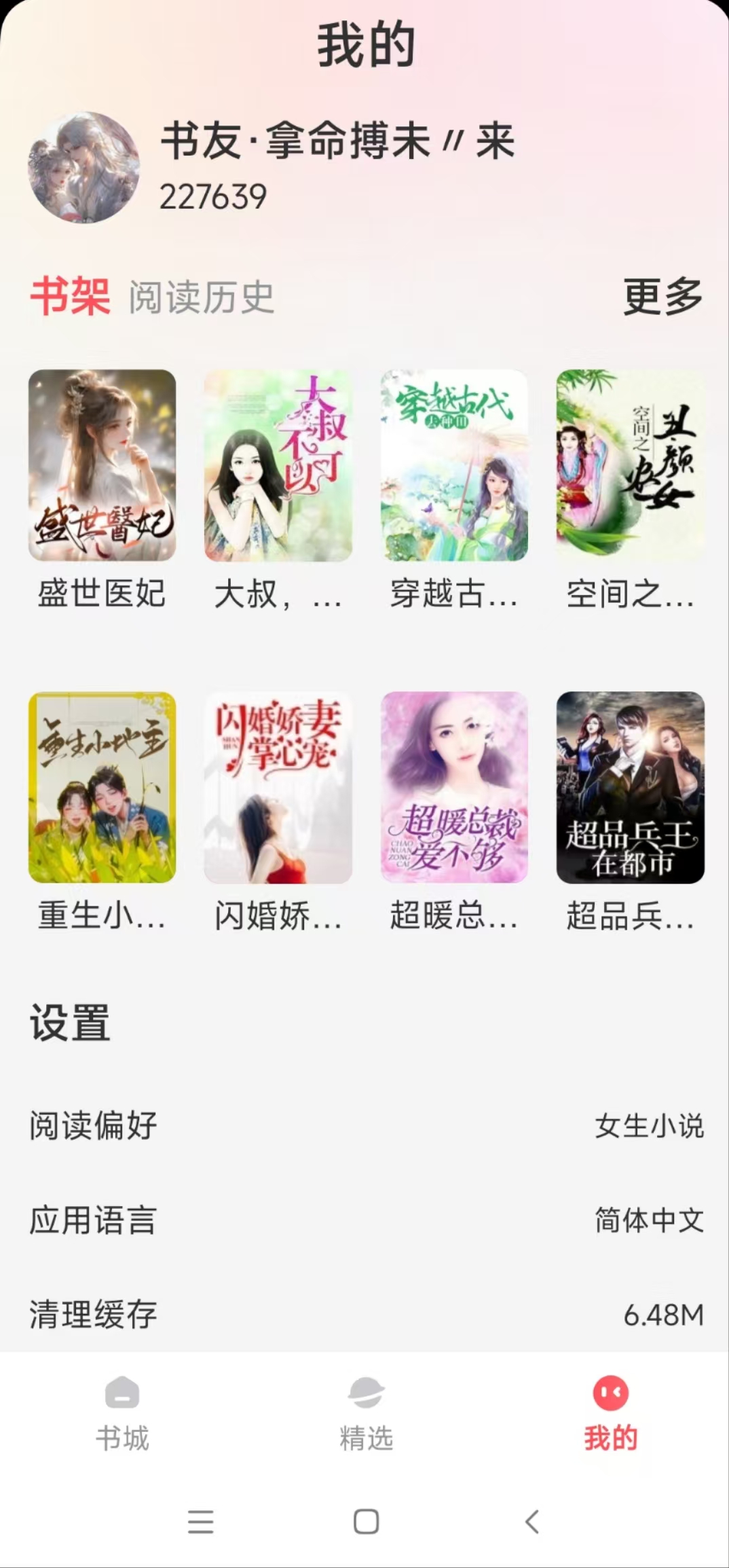Image resolution: width=729 pixels, height=1568 pixels.
Task: View the 闪婚娇妻掌心宠 novel
Action: pyautogui.click(x=278, y=788)
